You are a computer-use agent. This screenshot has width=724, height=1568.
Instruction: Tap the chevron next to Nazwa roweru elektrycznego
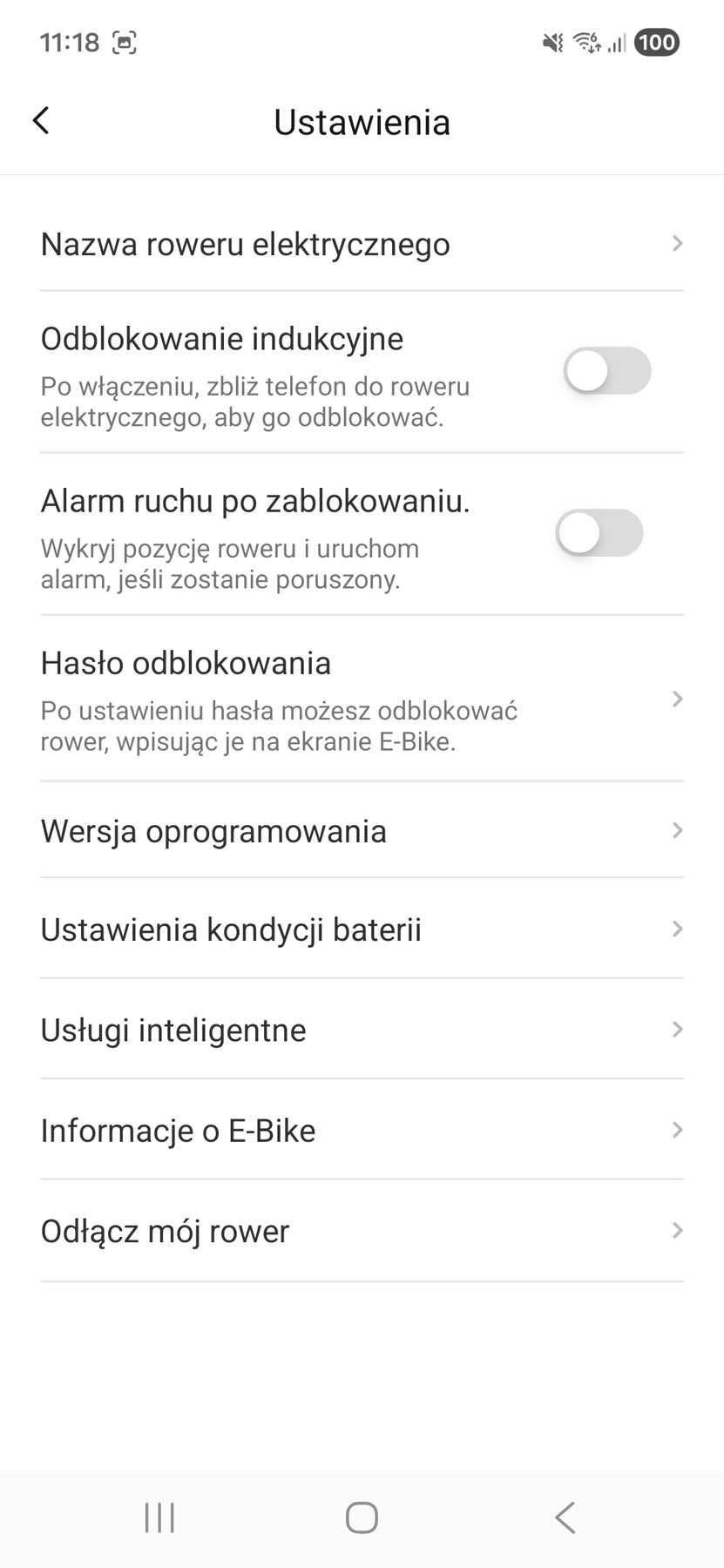678,244
